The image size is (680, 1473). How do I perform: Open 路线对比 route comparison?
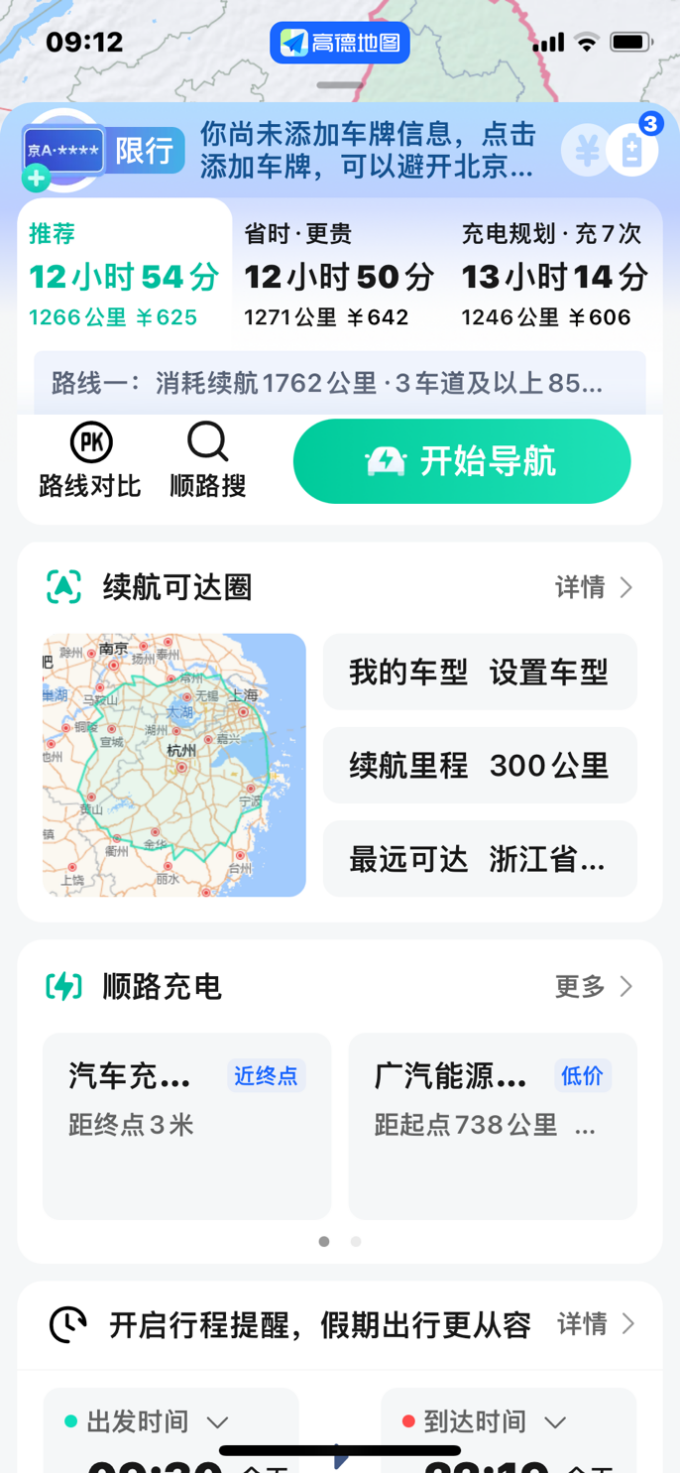[x=90, y=461]
